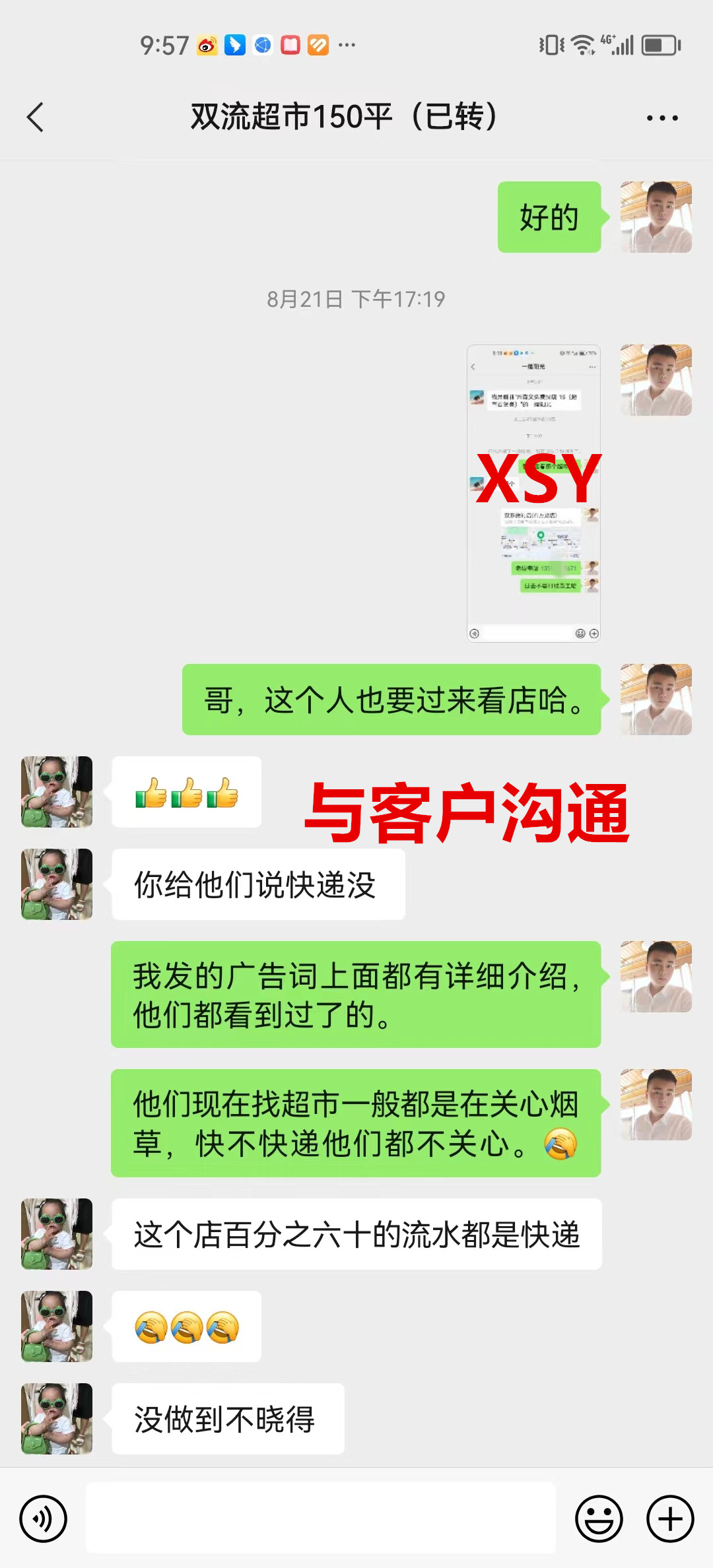Viewport: 713px width, 1568px height.
Task: Open contact avatar beside 你给他们说快递没
Action: pos(57,884)
